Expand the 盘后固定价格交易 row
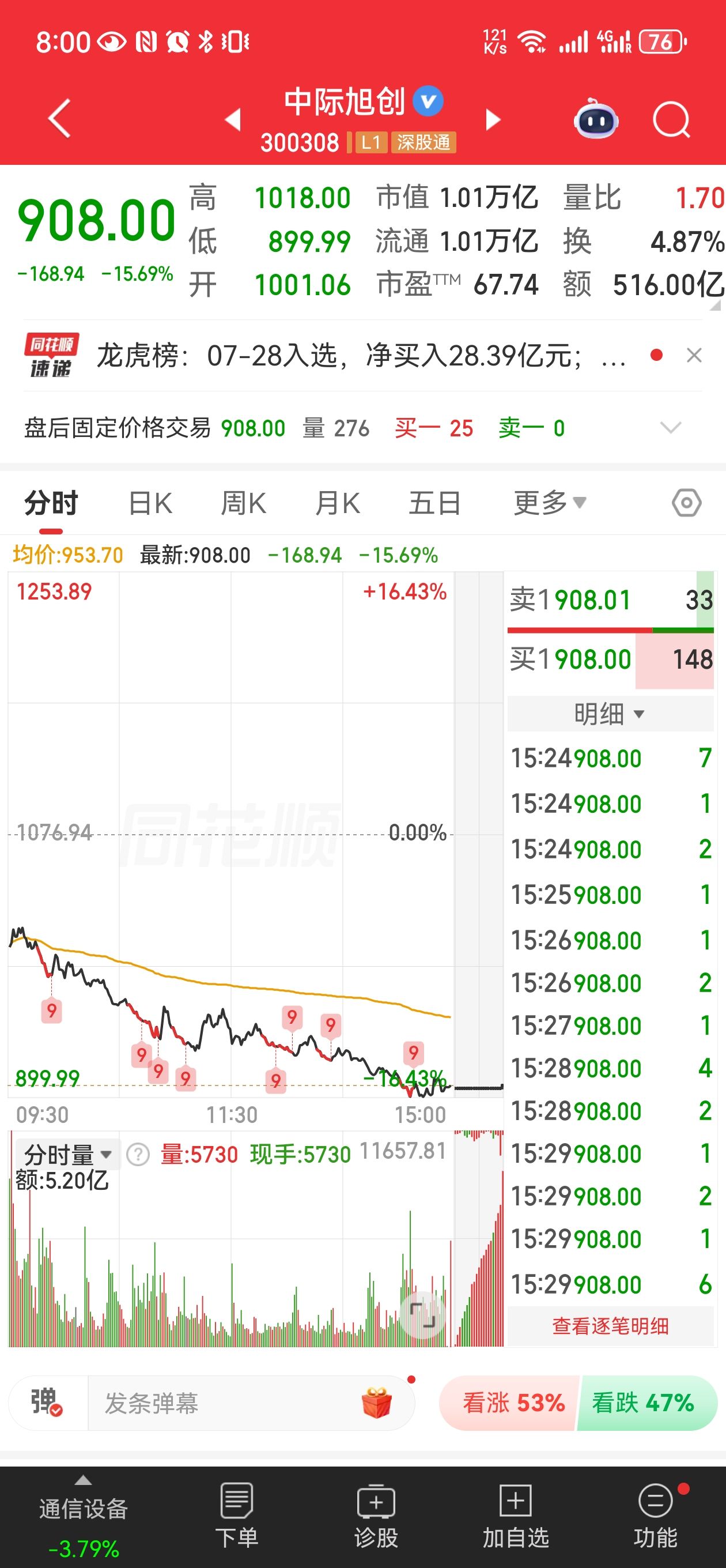Screen dimensions: 726x1568 pos(671,428)
